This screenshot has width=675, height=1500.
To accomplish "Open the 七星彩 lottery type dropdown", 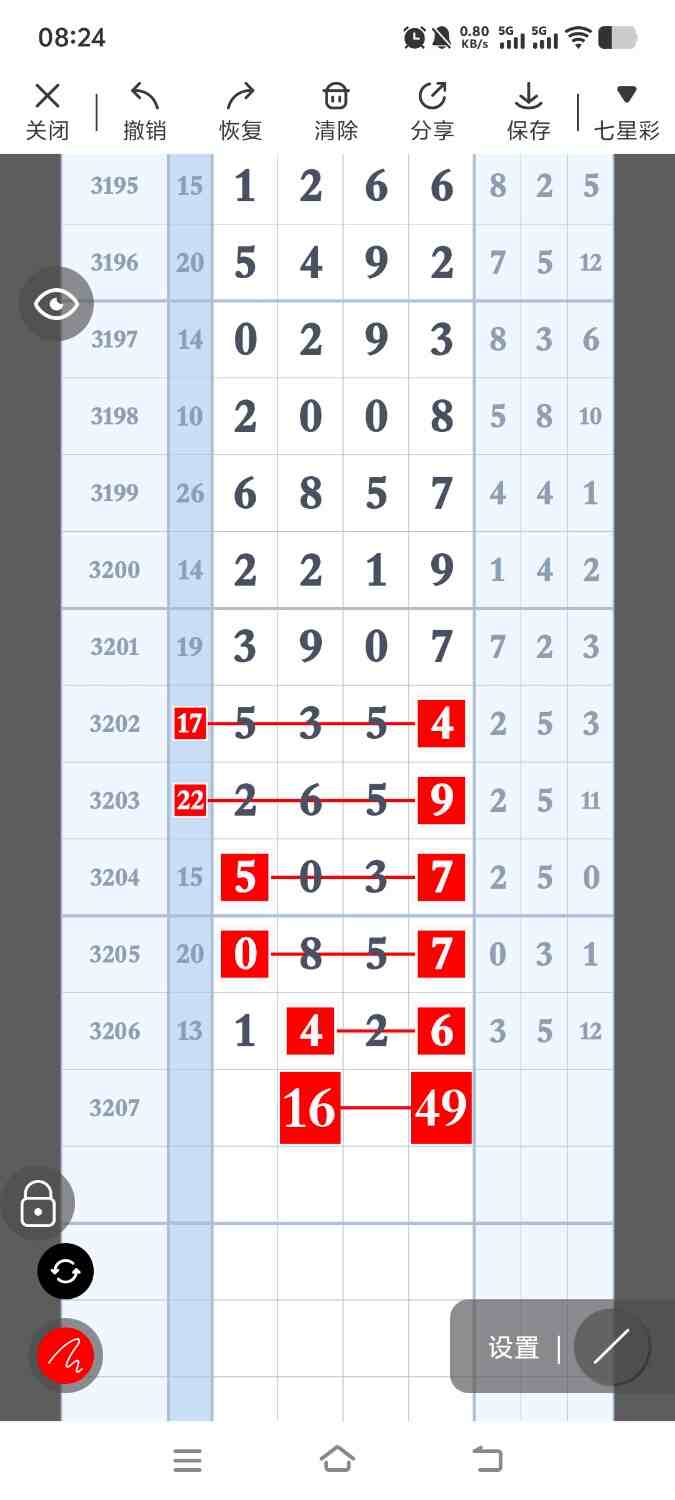I will click(626, 111).
